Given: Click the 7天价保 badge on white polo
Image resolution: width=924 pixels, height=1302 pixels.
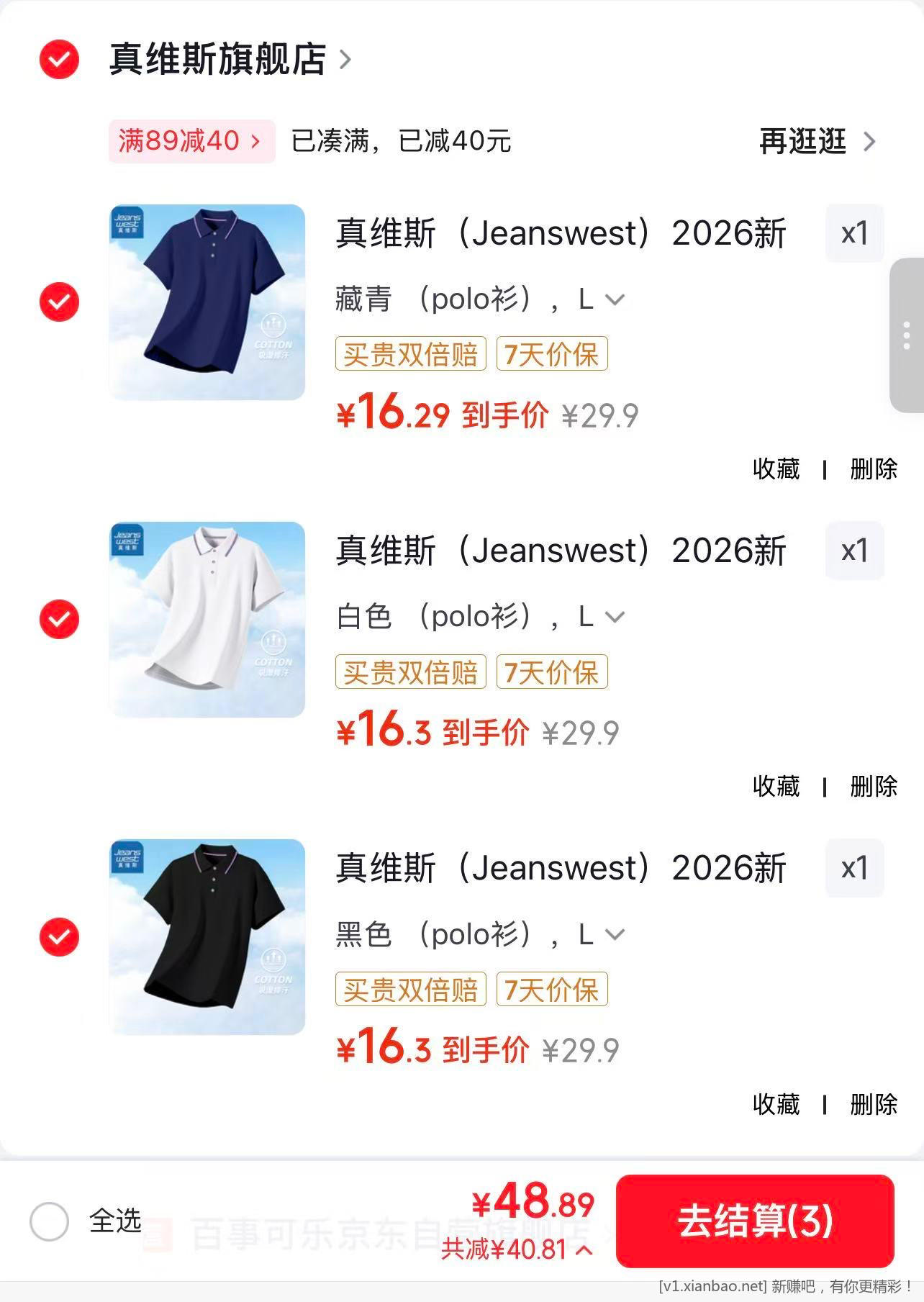Looking at the screenshot, I should (551, 672).
